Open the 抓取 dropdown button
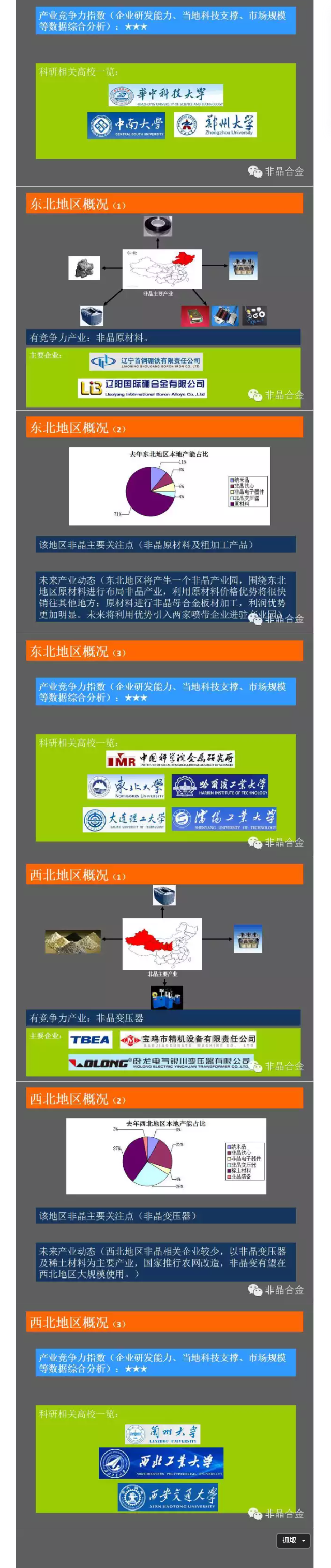Image resolution: width=331 pixels, height=1568 pixels. coord(294,1541)
